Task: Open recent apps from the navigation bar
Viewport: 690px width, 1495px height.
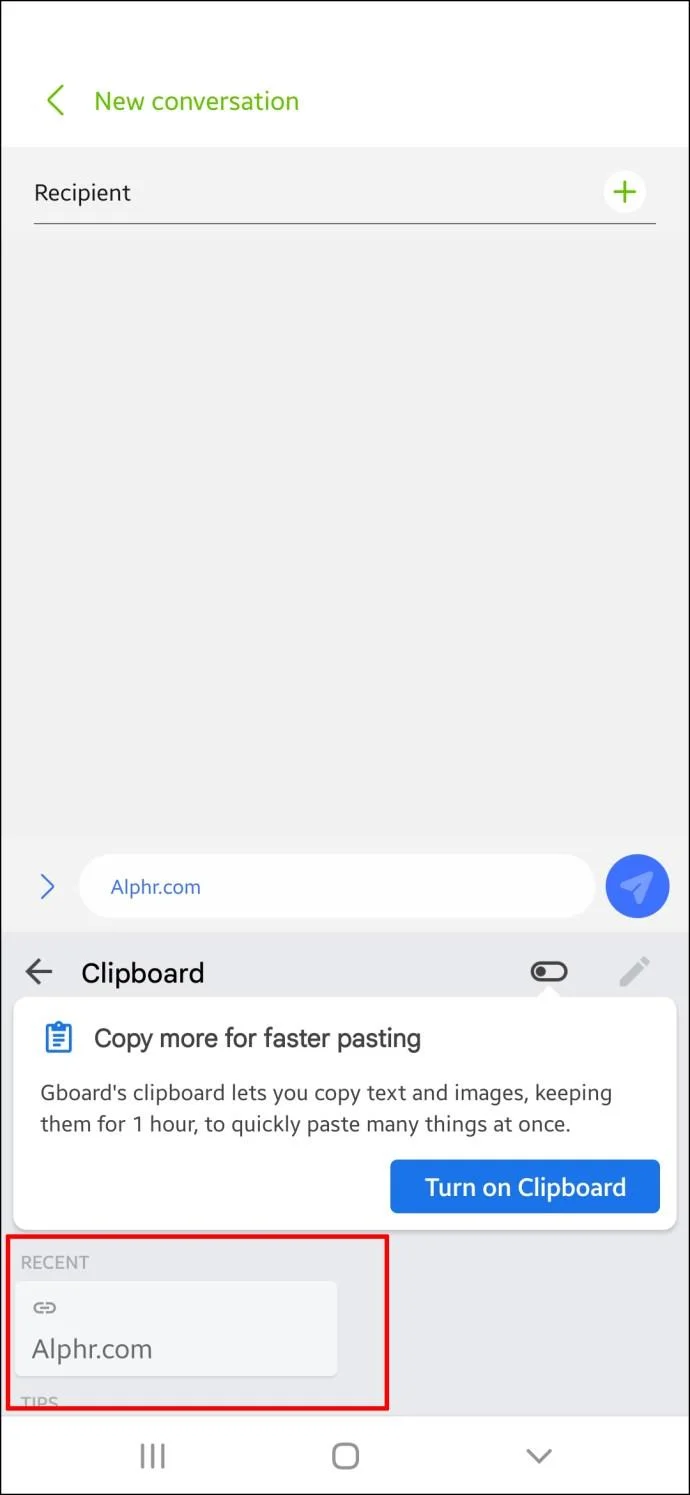Action: click(x=152, y=1456)
